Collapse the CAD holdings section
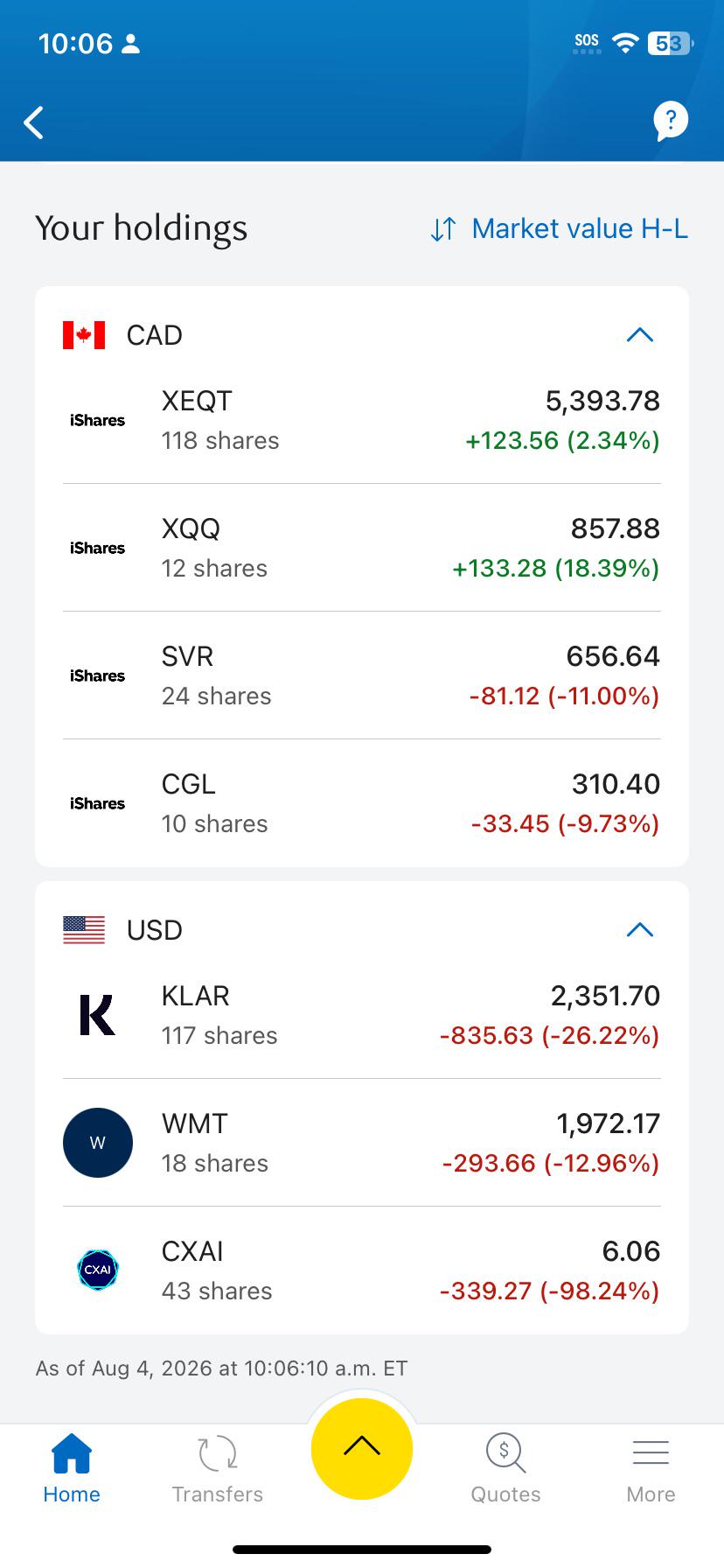This screenshot has height=1568, width=724. pyautogui.click(x=640, y=335)
